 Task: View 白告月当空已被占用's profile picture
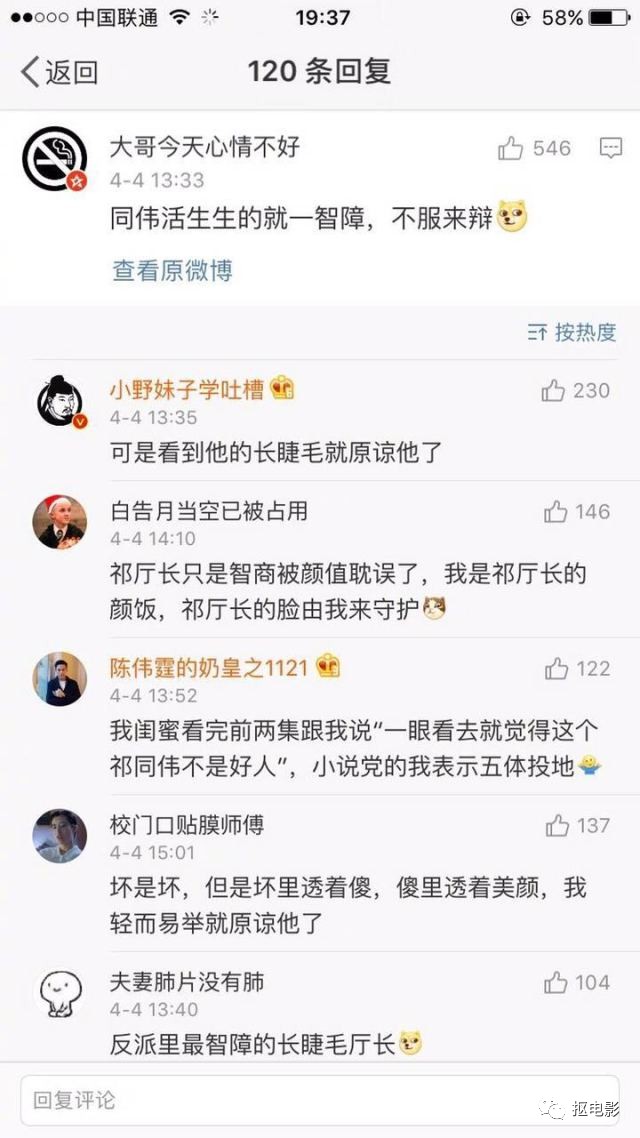coord(60,522)
